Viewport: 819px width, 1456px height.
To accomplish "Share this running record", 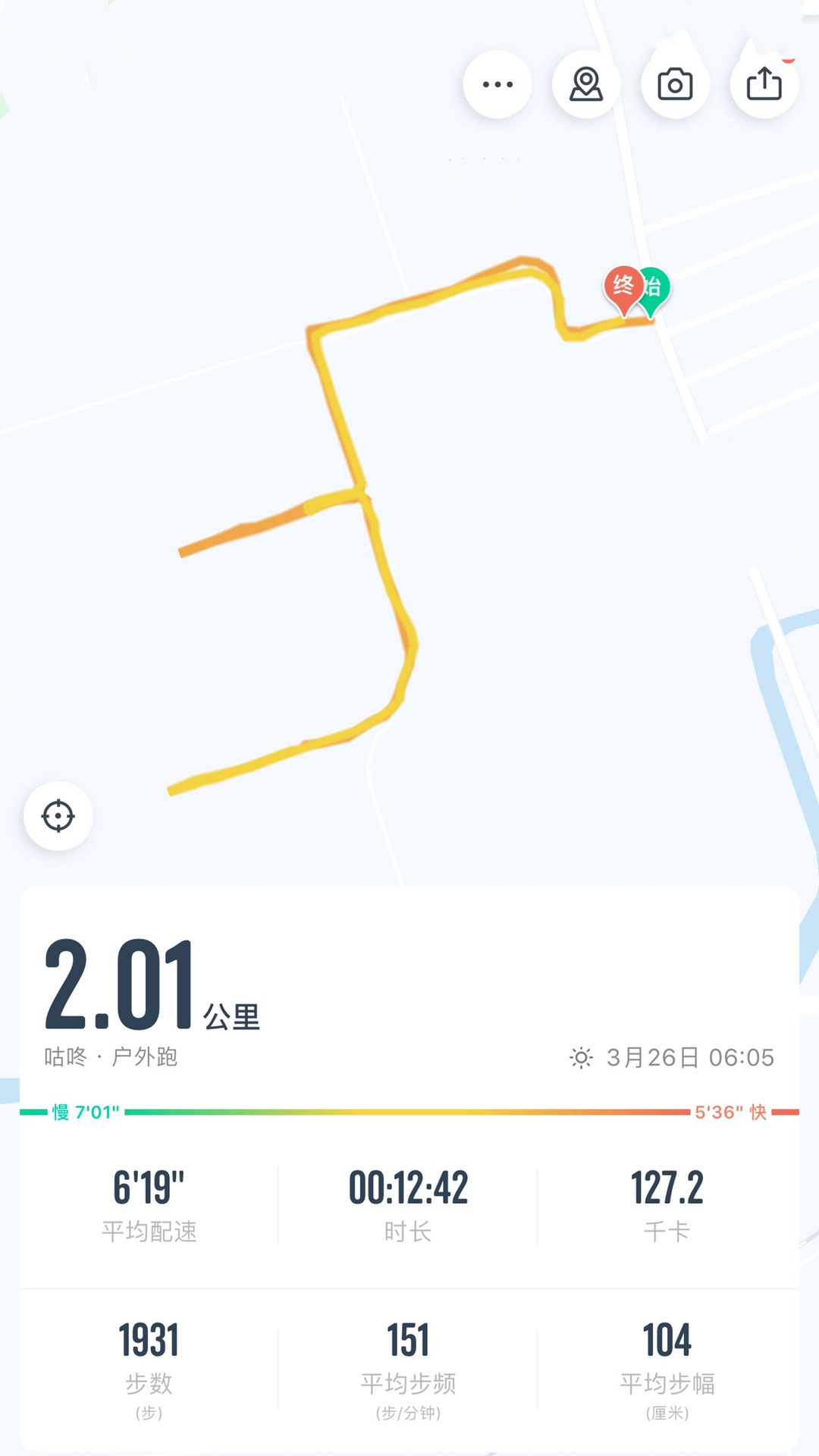I will click(x=764, y=84).
